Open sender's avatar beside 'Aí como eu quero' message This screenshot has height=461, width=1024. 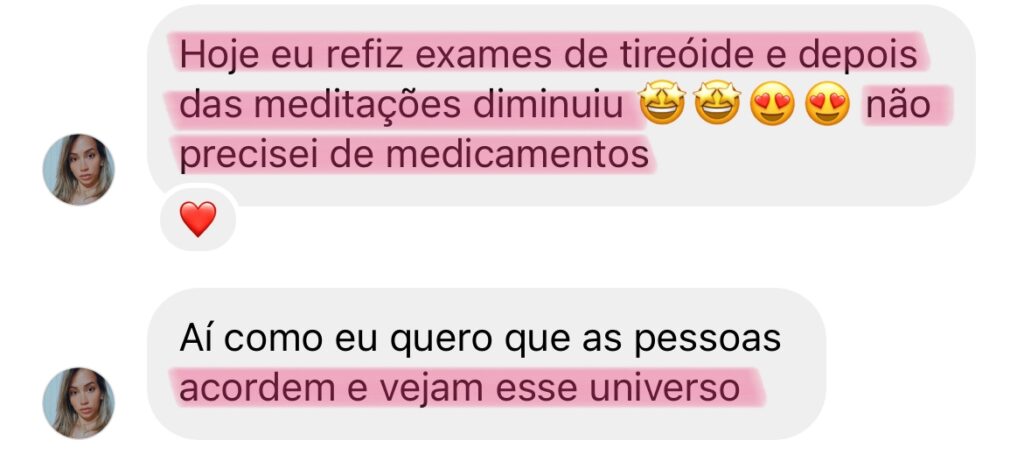pos(78,402)
